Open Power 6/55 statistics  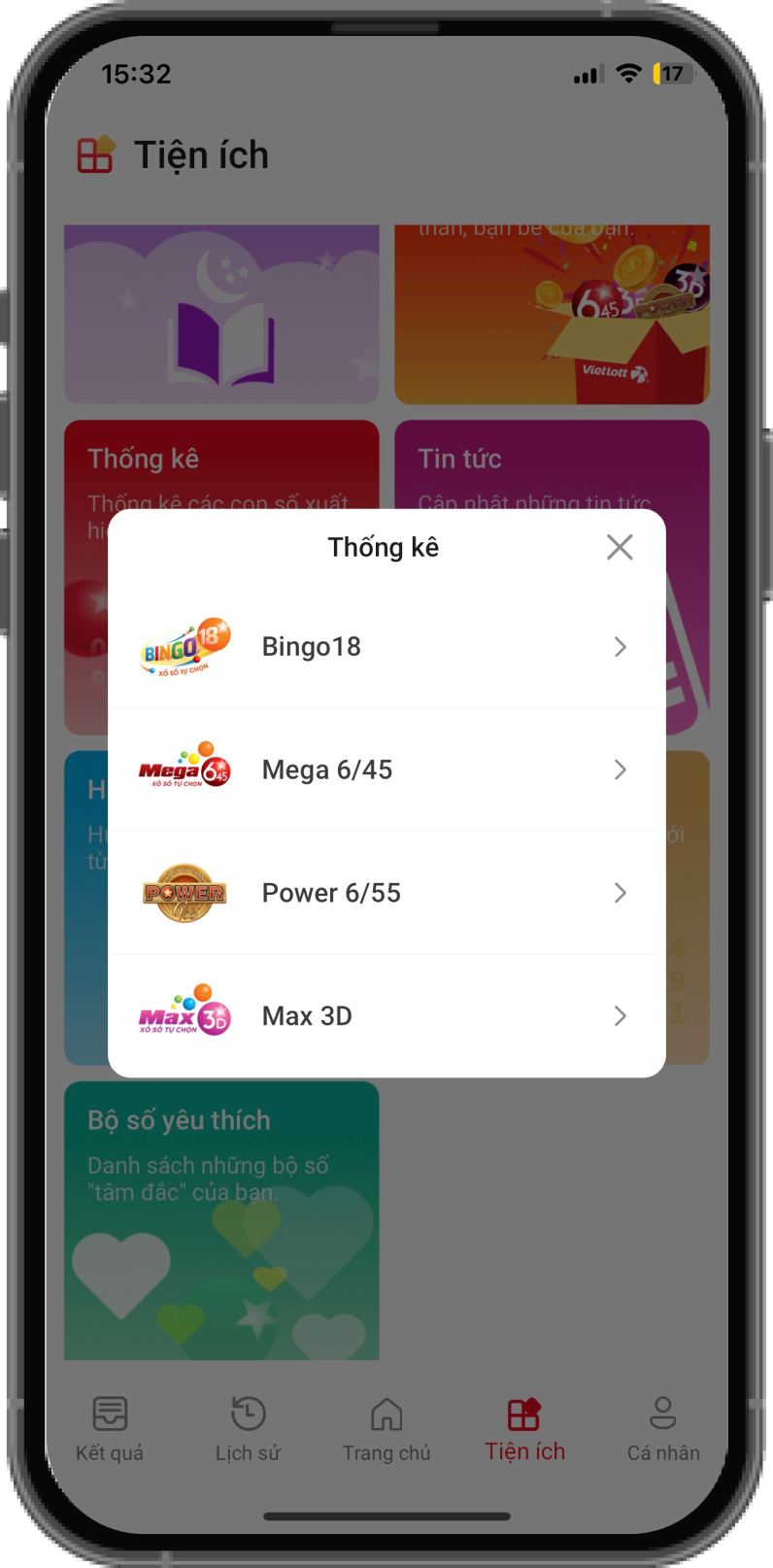point(386,893)
